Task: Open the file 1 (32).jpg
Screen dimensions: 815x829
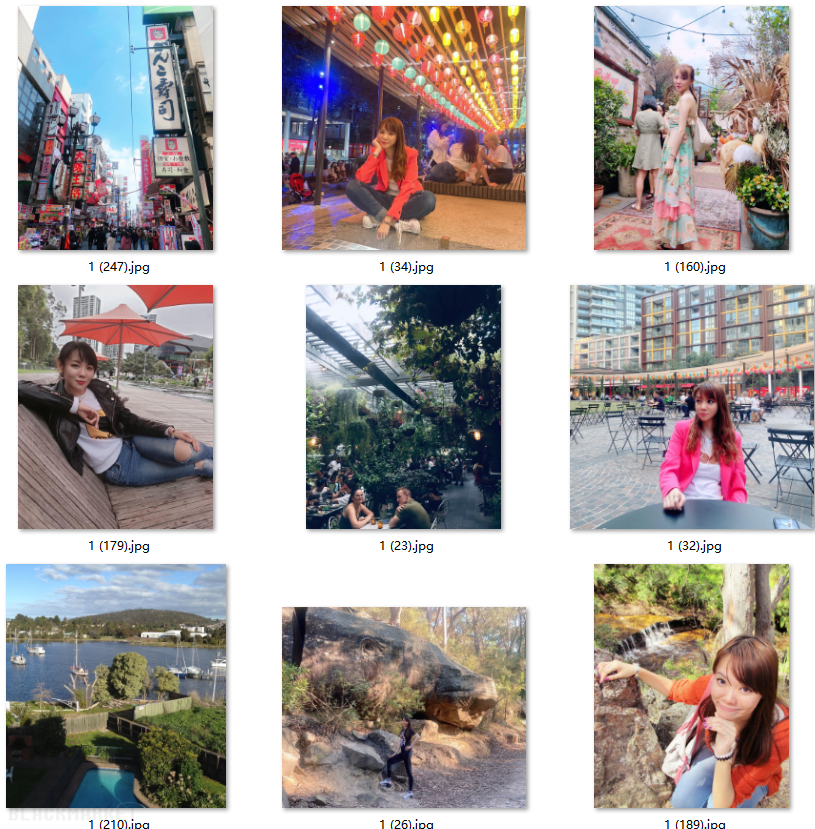Action: [x=691, y=407]
